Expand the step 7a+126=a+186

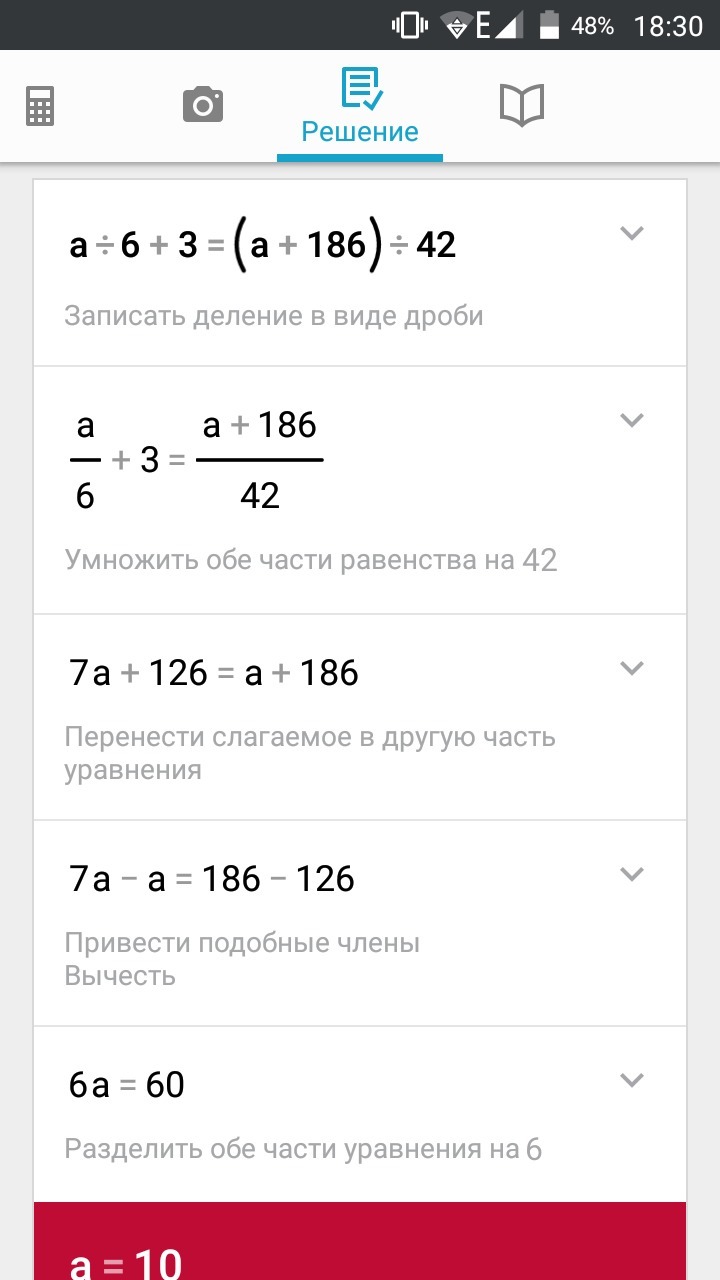click(x=631, y=667)
